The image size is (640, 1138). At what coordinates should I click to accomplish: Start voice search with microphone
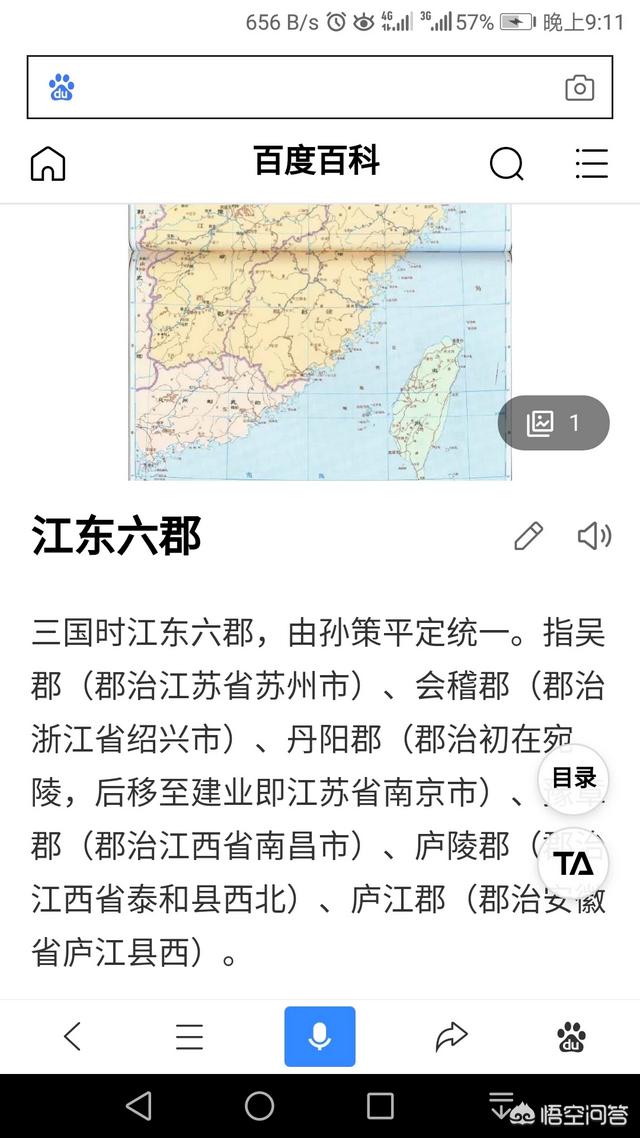coord(320,1036)
